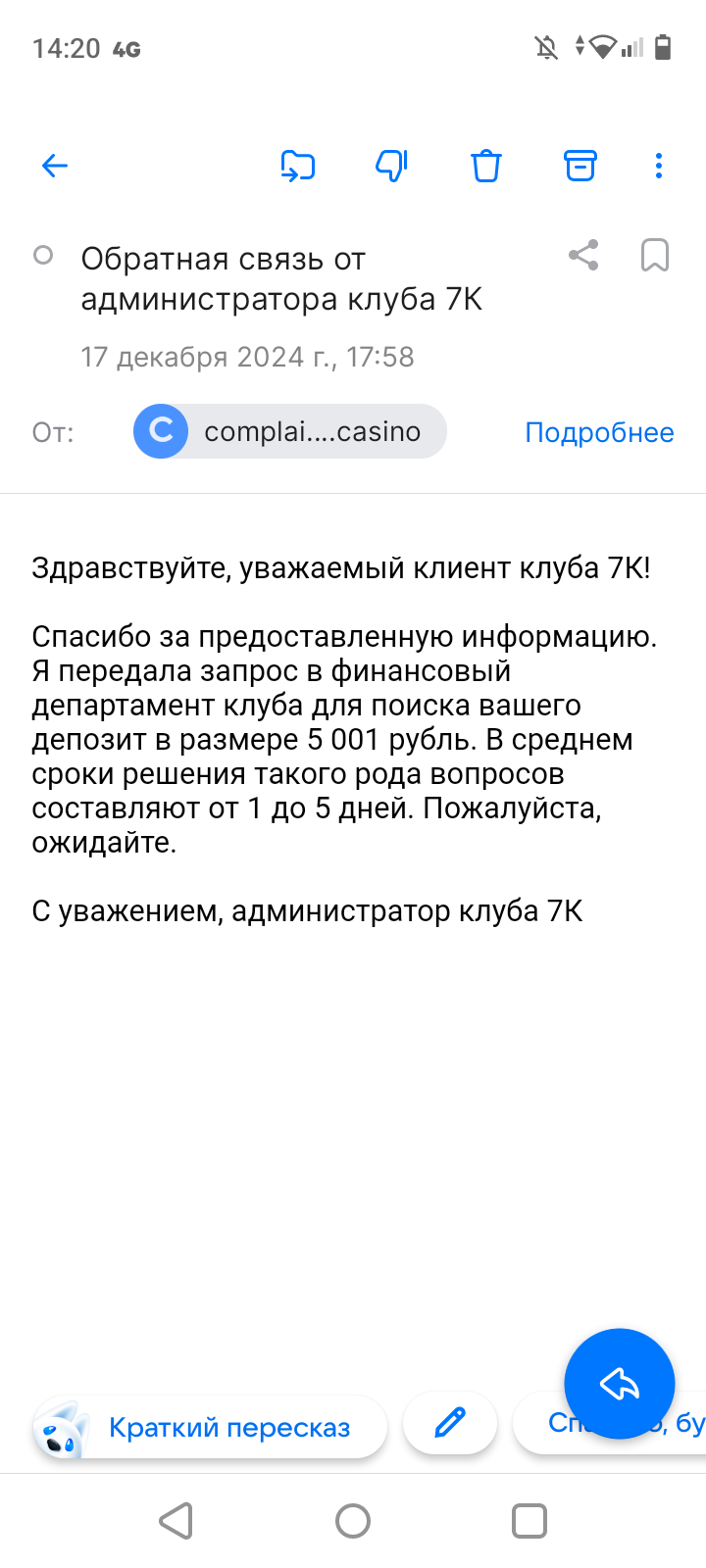Tap the pencil quick reply chip
Screen dimensions: 706x1568
point(450,1423)
